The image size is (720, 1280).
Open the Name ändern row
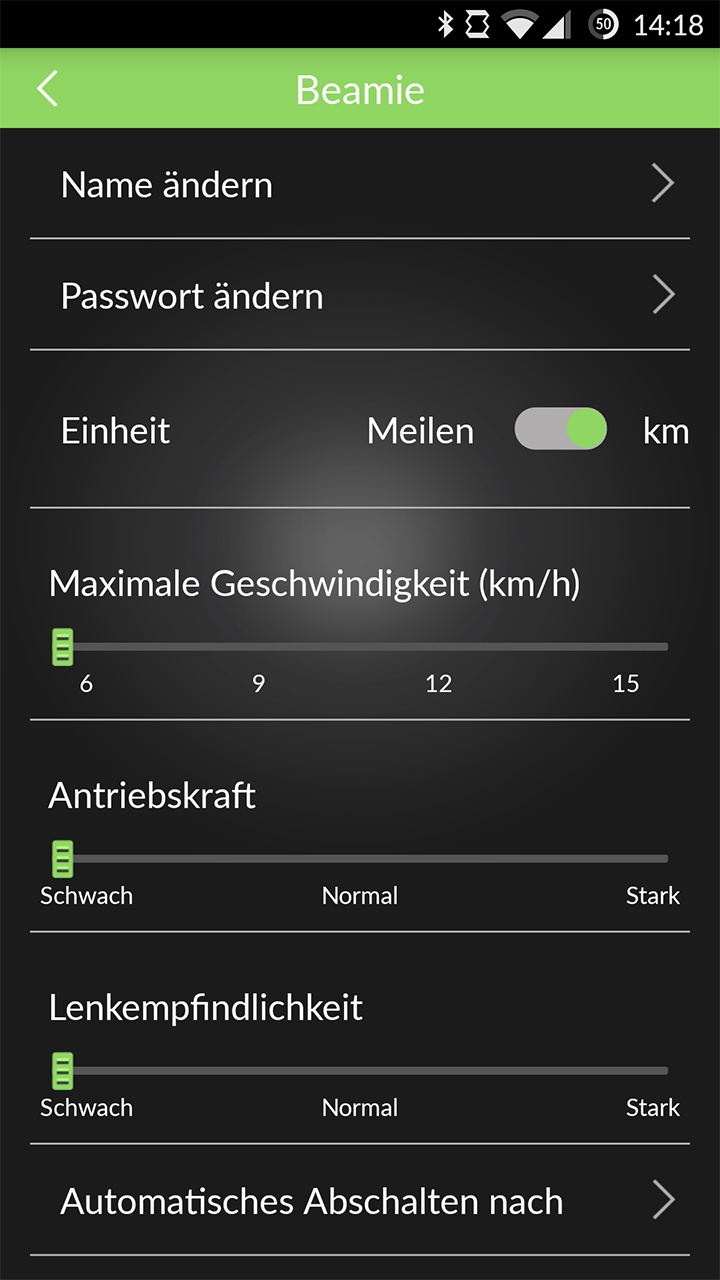(x=360, y=185)
